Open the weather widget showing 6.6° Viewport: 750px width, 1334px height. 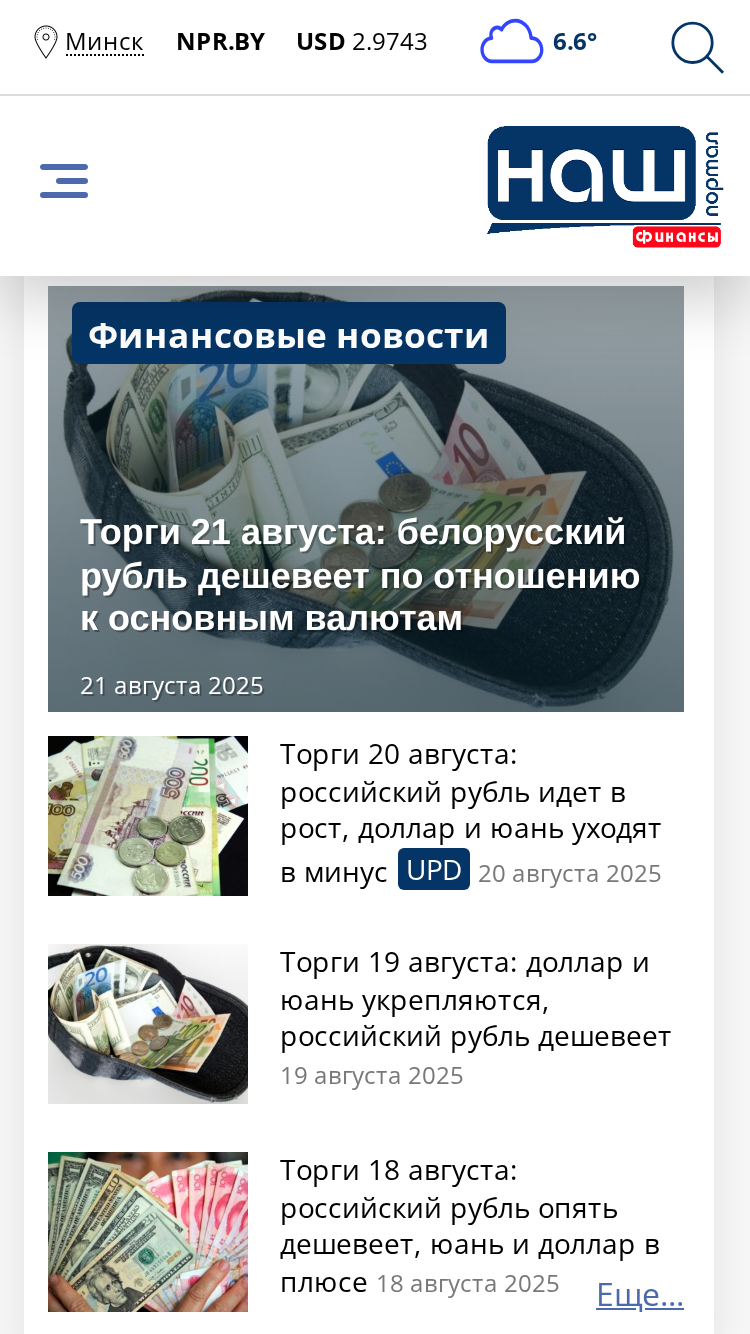point(539,42)
